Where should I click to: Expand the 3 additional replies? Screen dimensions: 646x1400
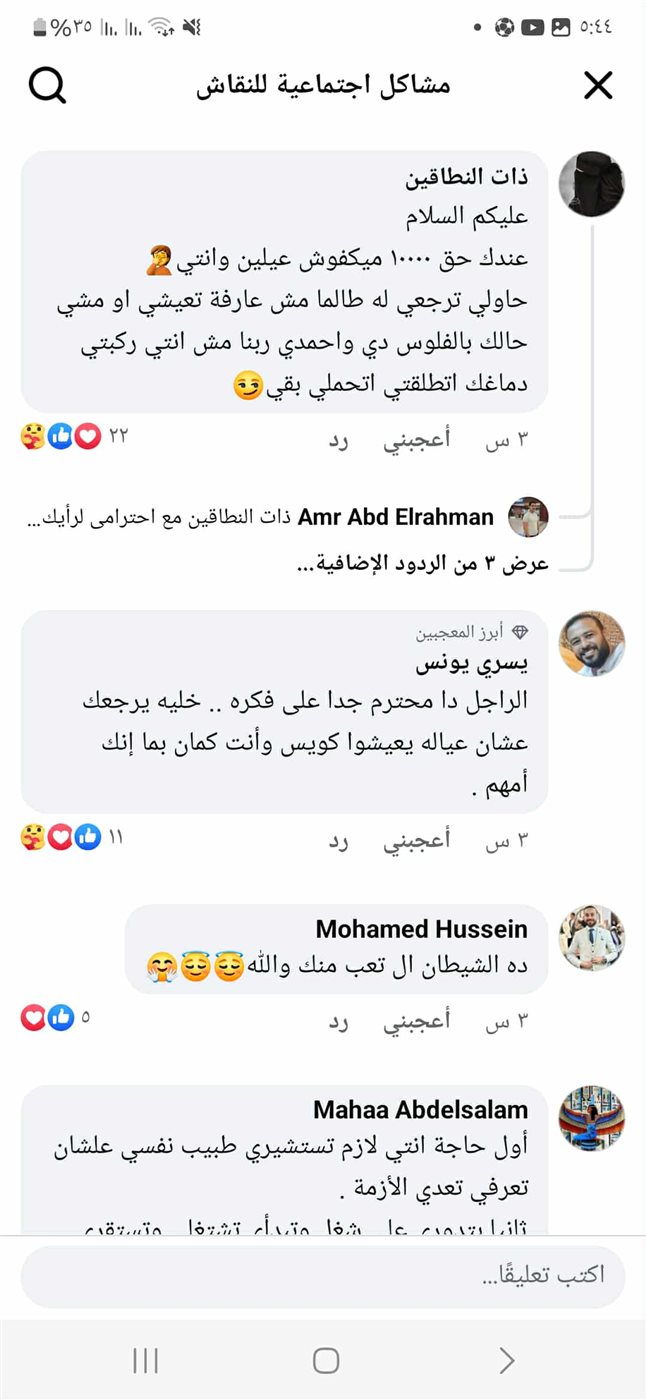point(423,564)
